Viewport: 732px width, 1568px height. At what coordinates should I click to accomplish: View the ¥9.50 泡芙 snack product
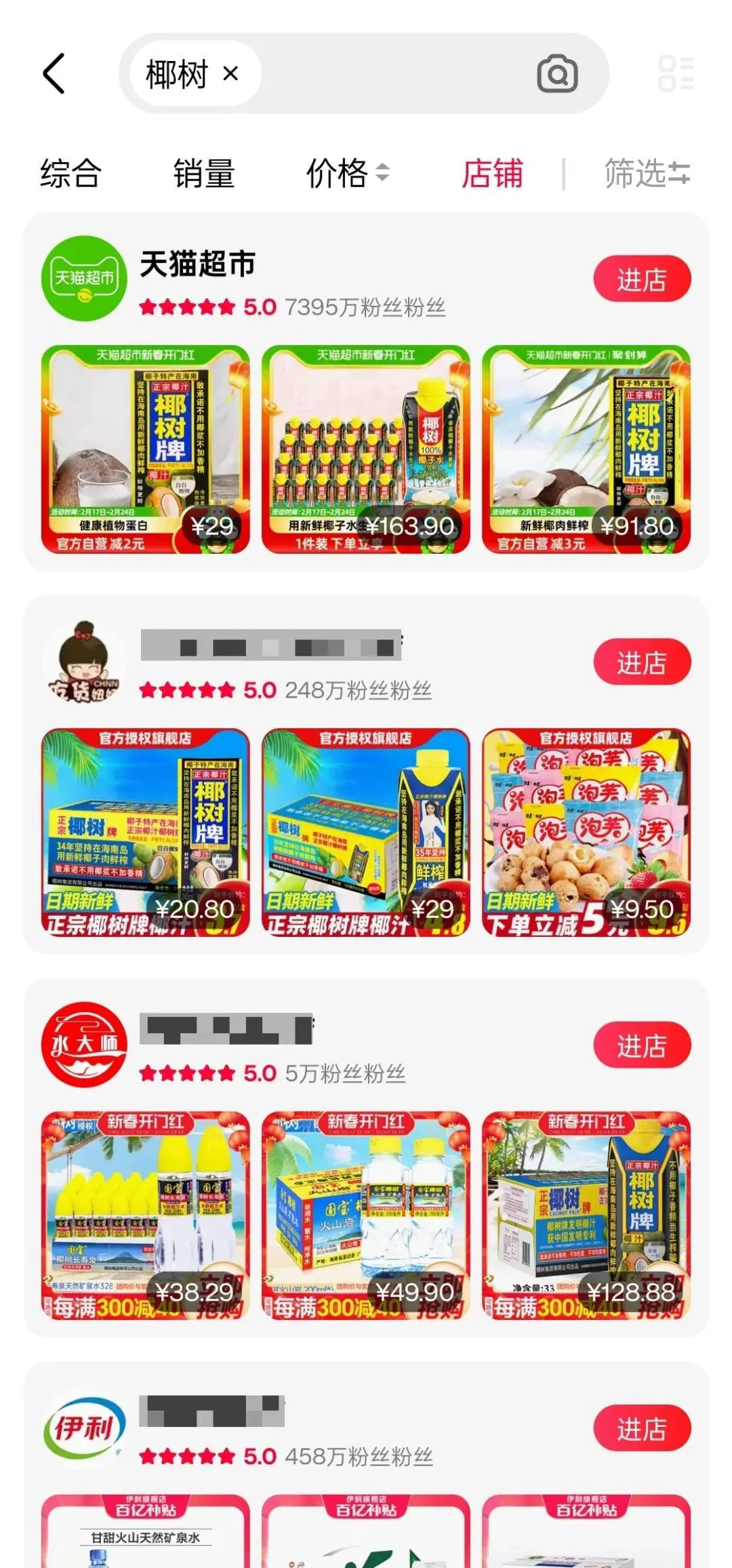(586, 832)
